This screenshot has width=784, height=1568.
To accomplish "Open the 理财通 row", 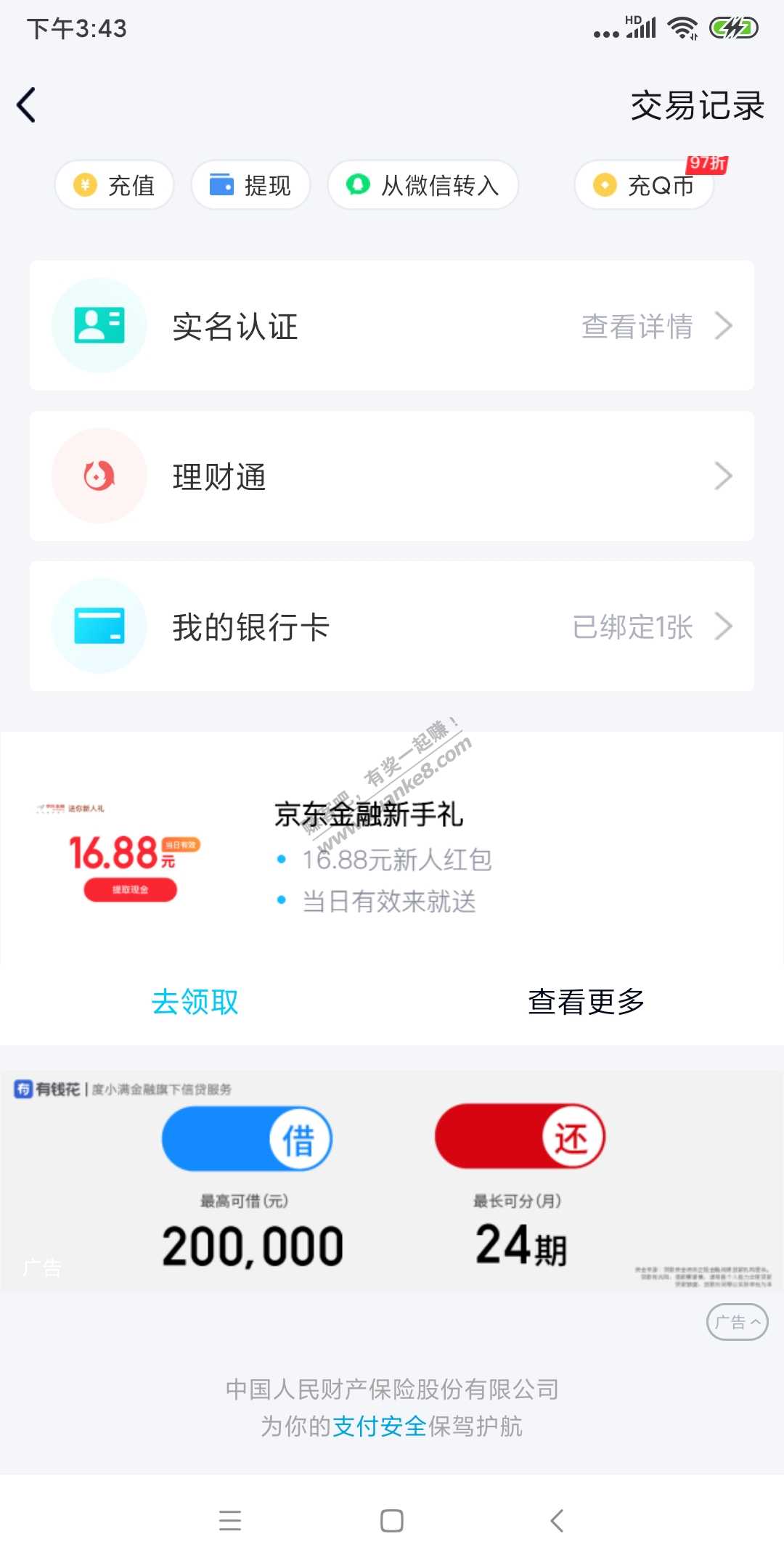I will pos(392,476).
